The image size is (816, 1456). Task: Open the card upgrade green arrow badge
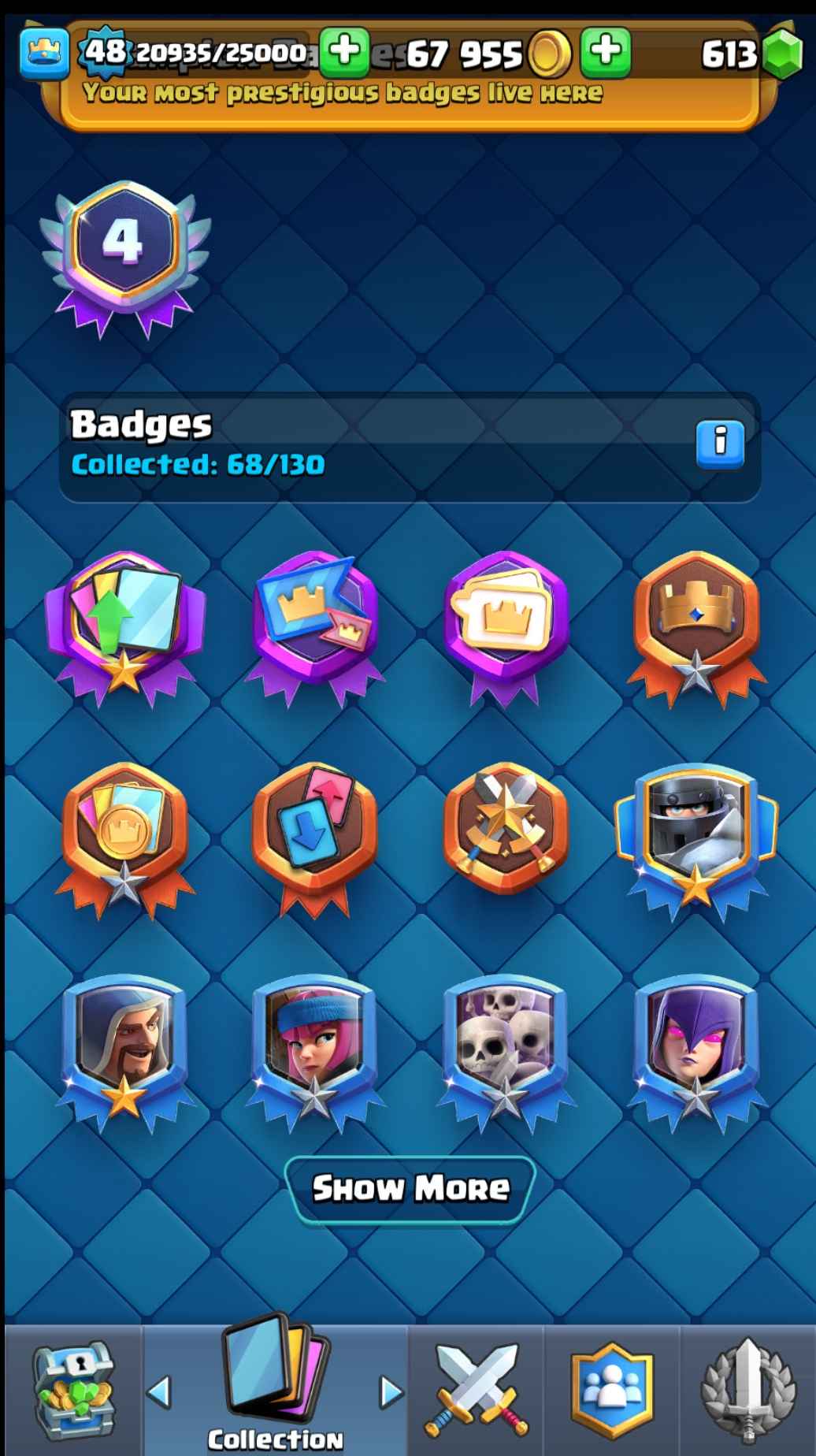point(124,622)
